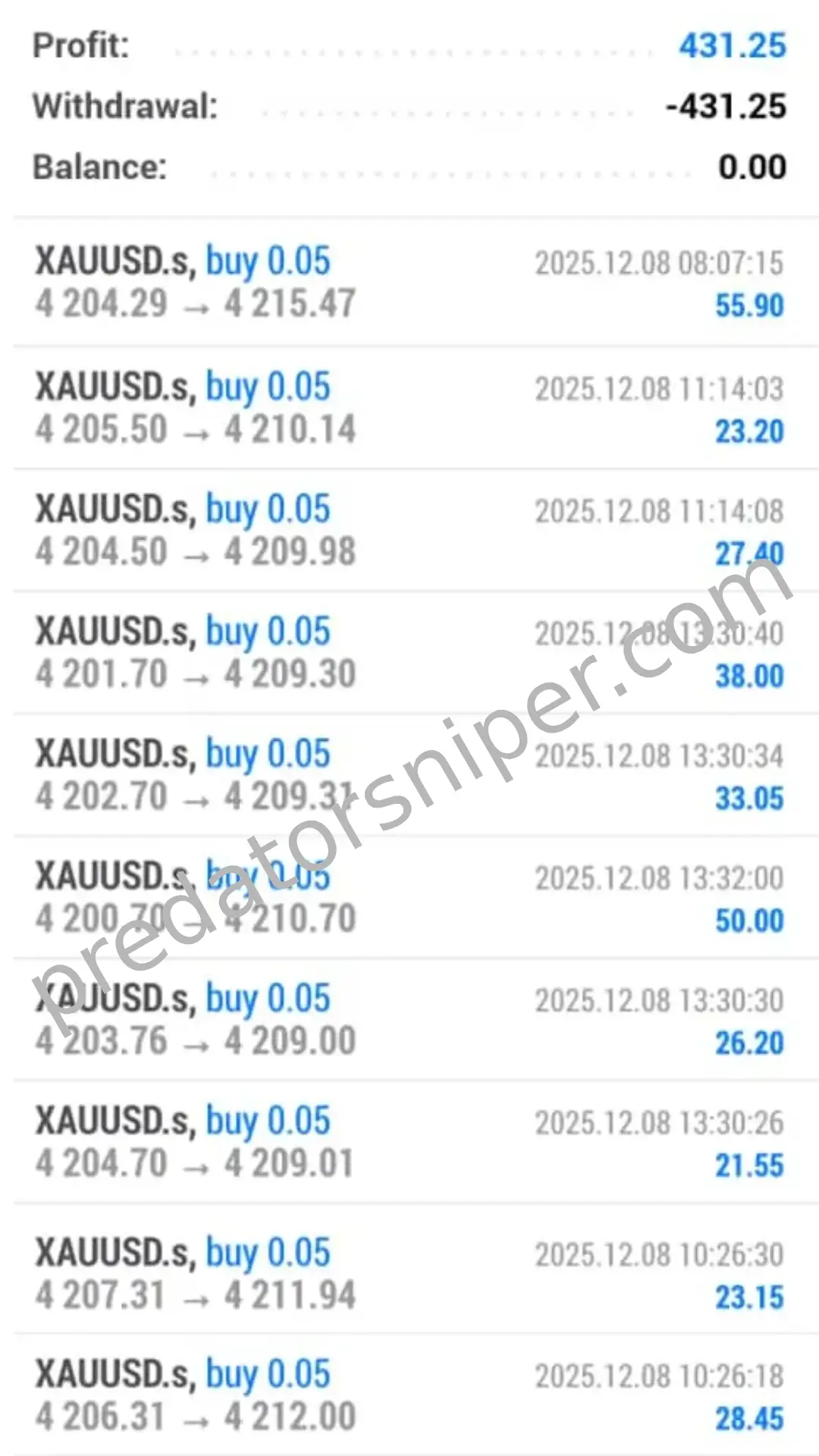Expand the trade with 27.40 profit
The image size is (819, 1456).
pyautogui.click(x=409, y=530)
